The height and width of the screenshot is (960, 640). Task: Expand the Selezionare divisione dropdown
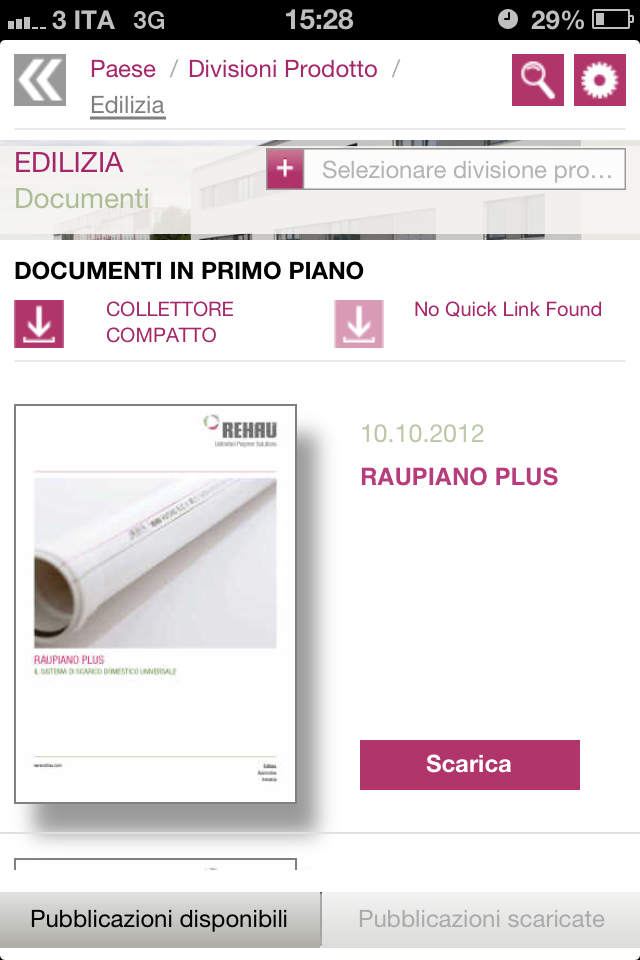pyautogui.click(x=446, y=170)
